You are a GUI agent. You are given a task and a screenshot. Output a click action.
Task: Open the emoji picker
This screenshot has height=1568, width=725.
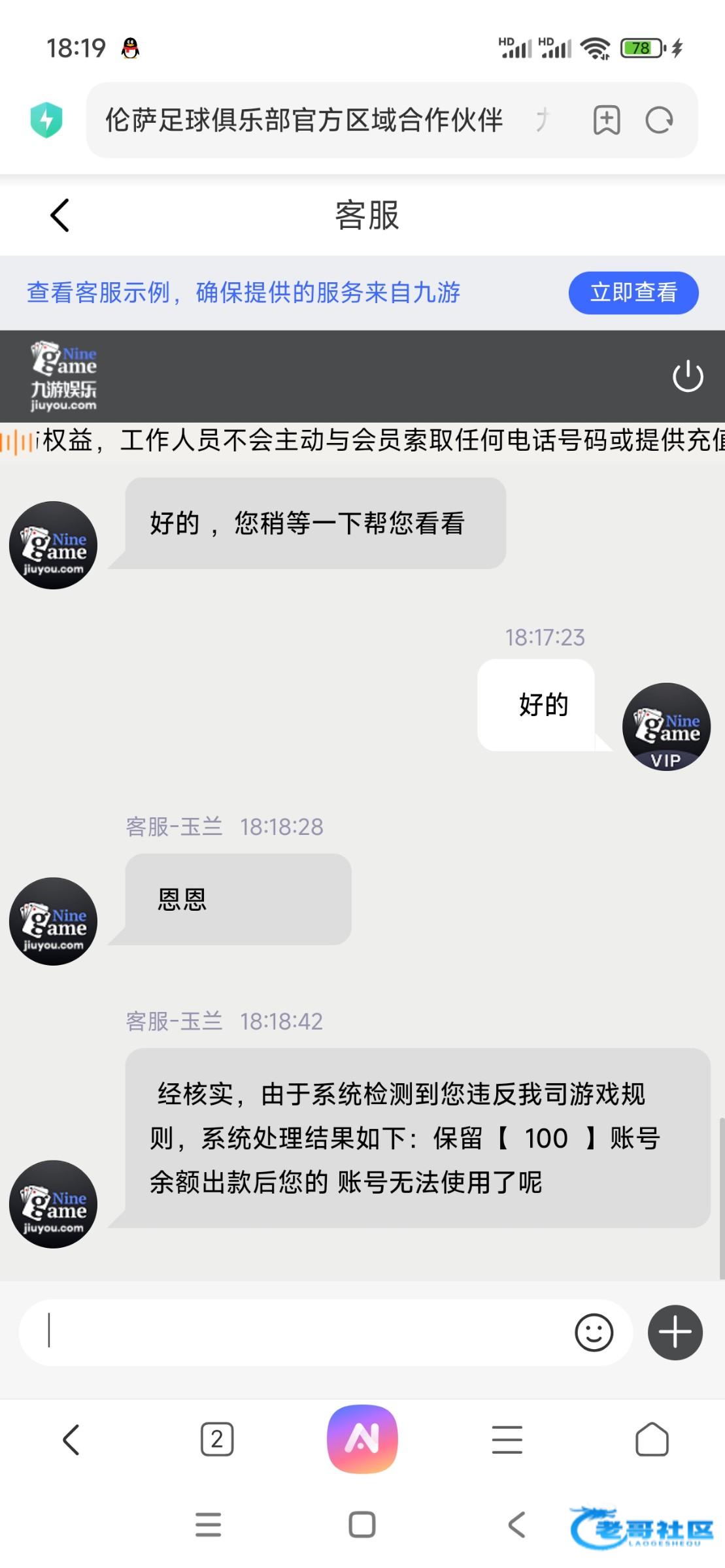594,1331
